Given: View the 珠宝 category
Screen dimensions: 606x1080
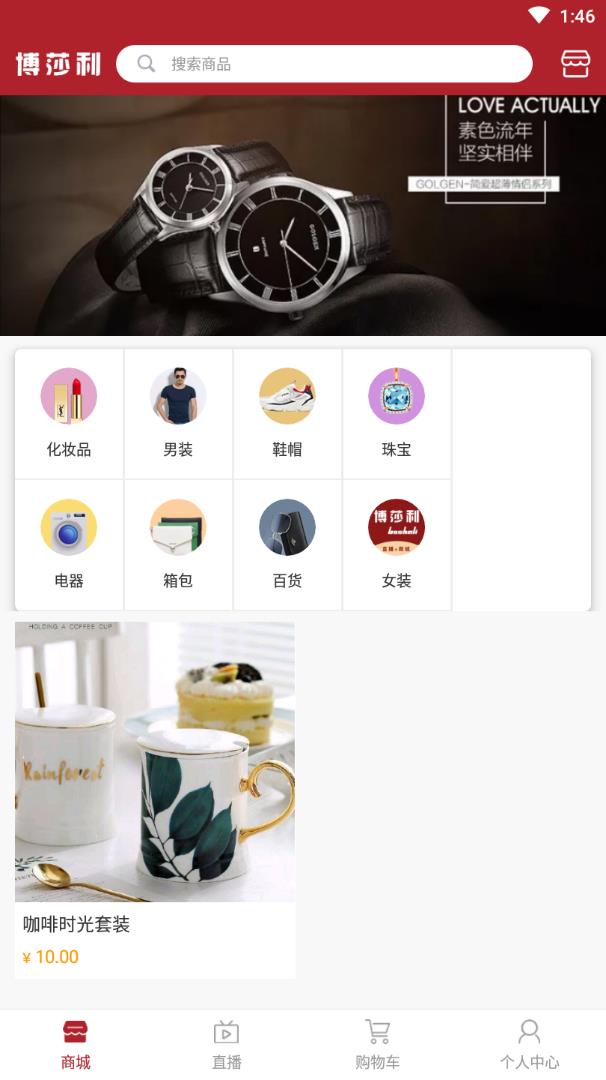Looking at the screenshot, I should click(x=396, y=413).
